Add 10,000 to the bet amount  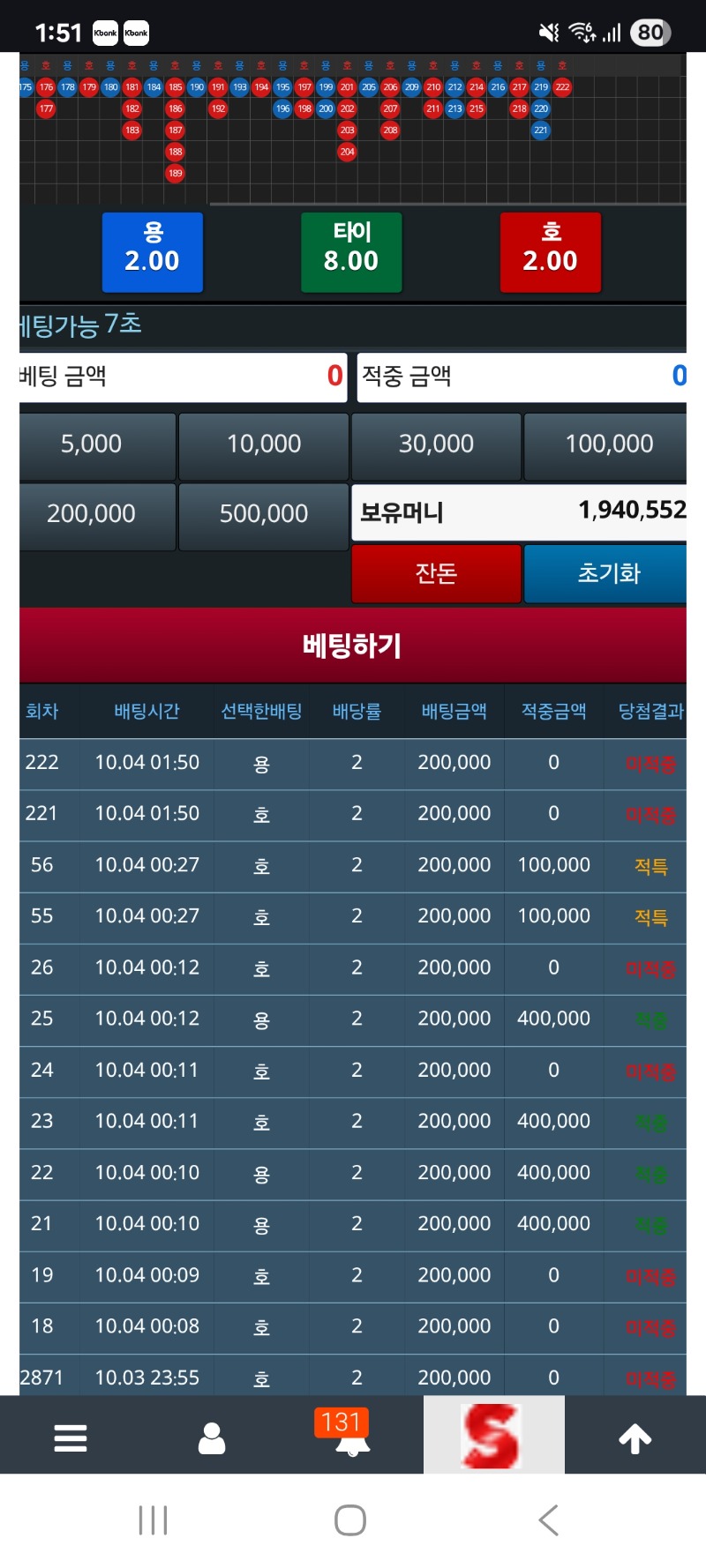(264, 444)
